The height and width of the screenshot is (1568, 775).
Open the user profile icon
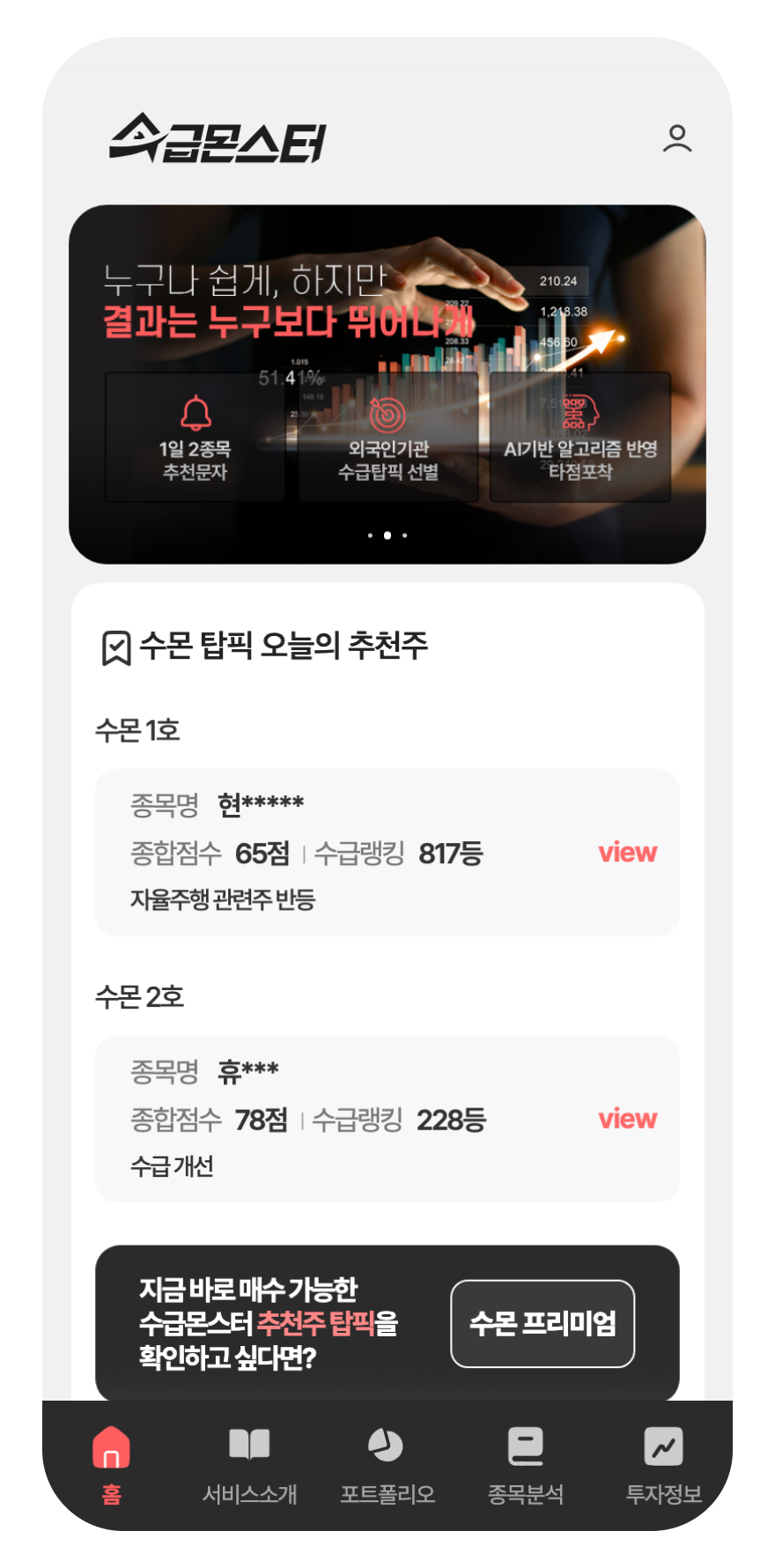(676, 139)
